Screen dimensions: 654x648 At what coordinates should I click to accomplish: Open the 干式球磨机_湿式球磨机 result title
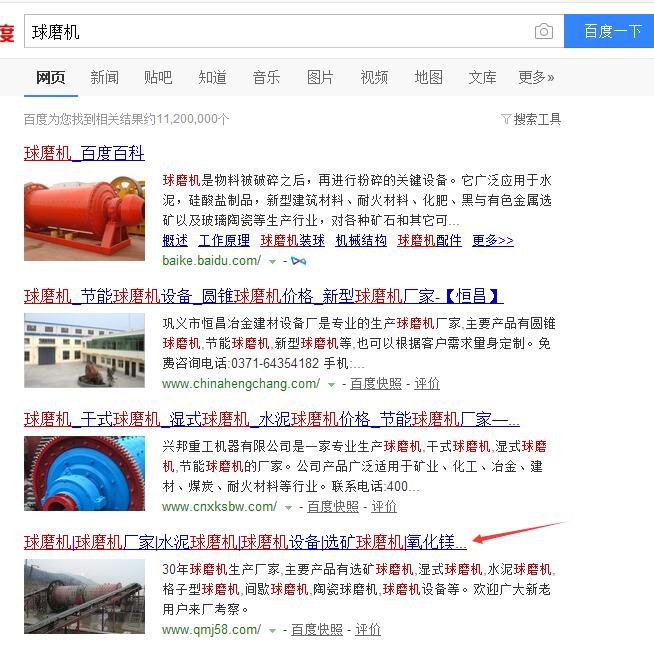pos(272,419)
